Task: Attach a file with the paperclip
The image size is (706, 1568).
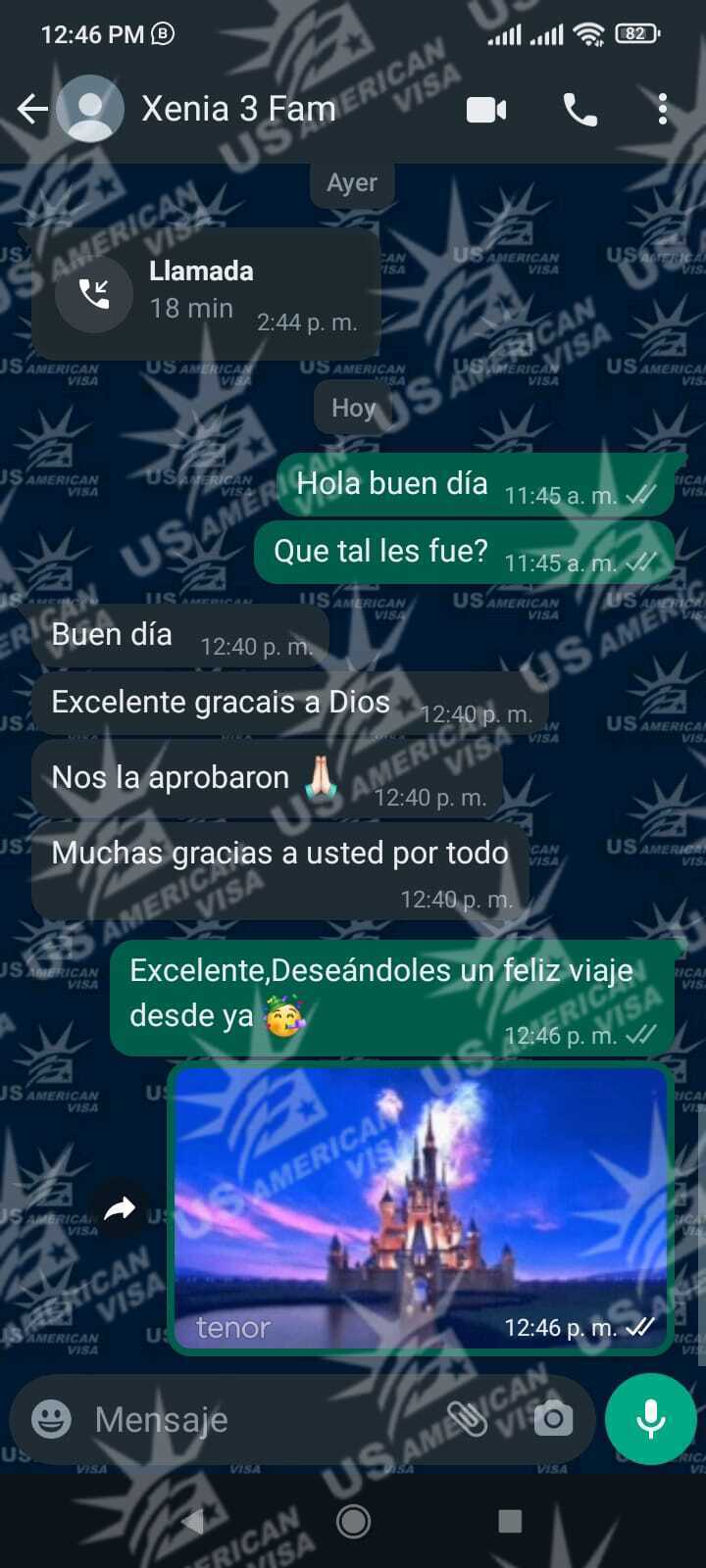Action: pos(468,1418)
